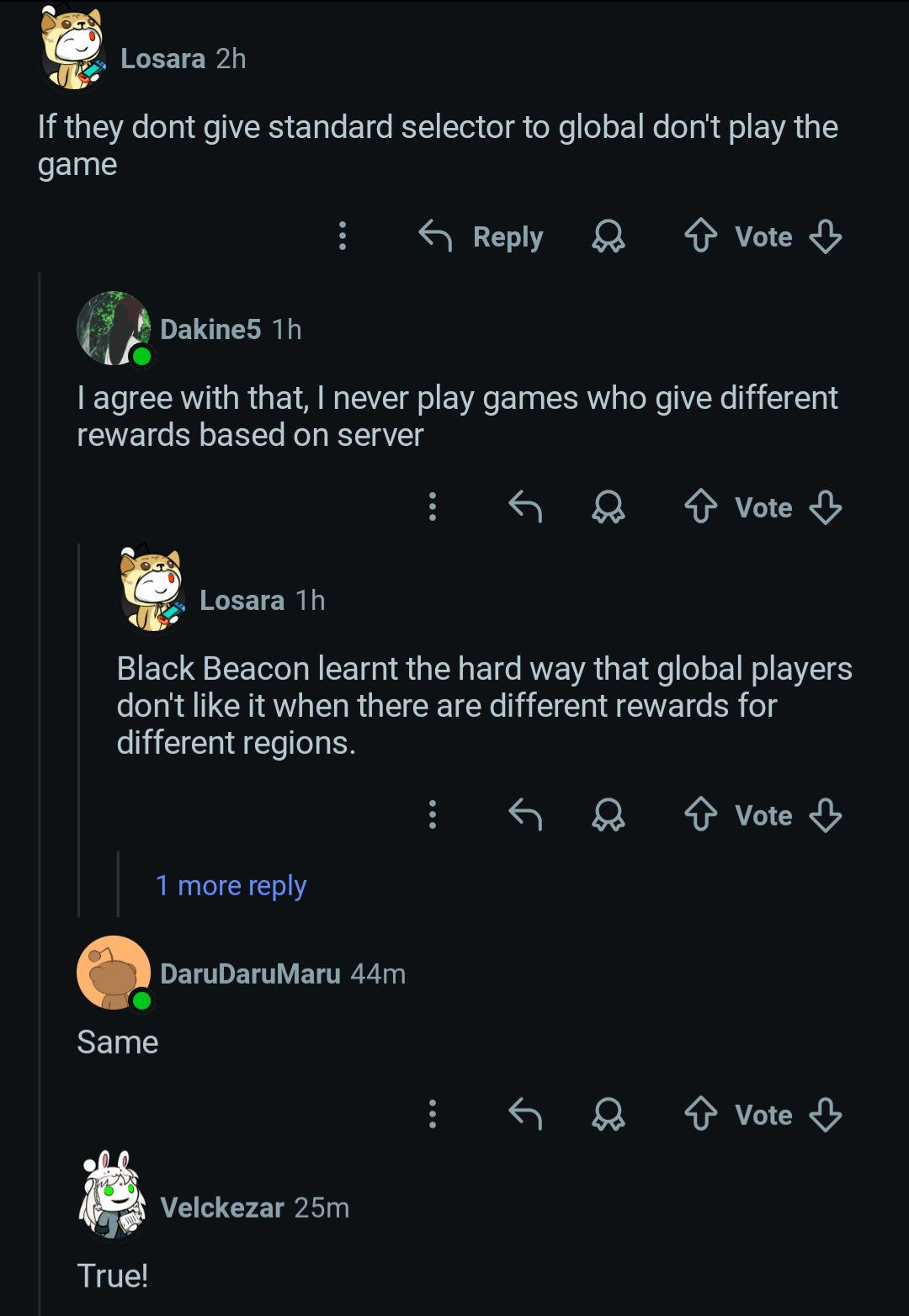Reply to Losara's top comment
The width and height of the screenshot is (909, 1316).
tap(481, 236)
